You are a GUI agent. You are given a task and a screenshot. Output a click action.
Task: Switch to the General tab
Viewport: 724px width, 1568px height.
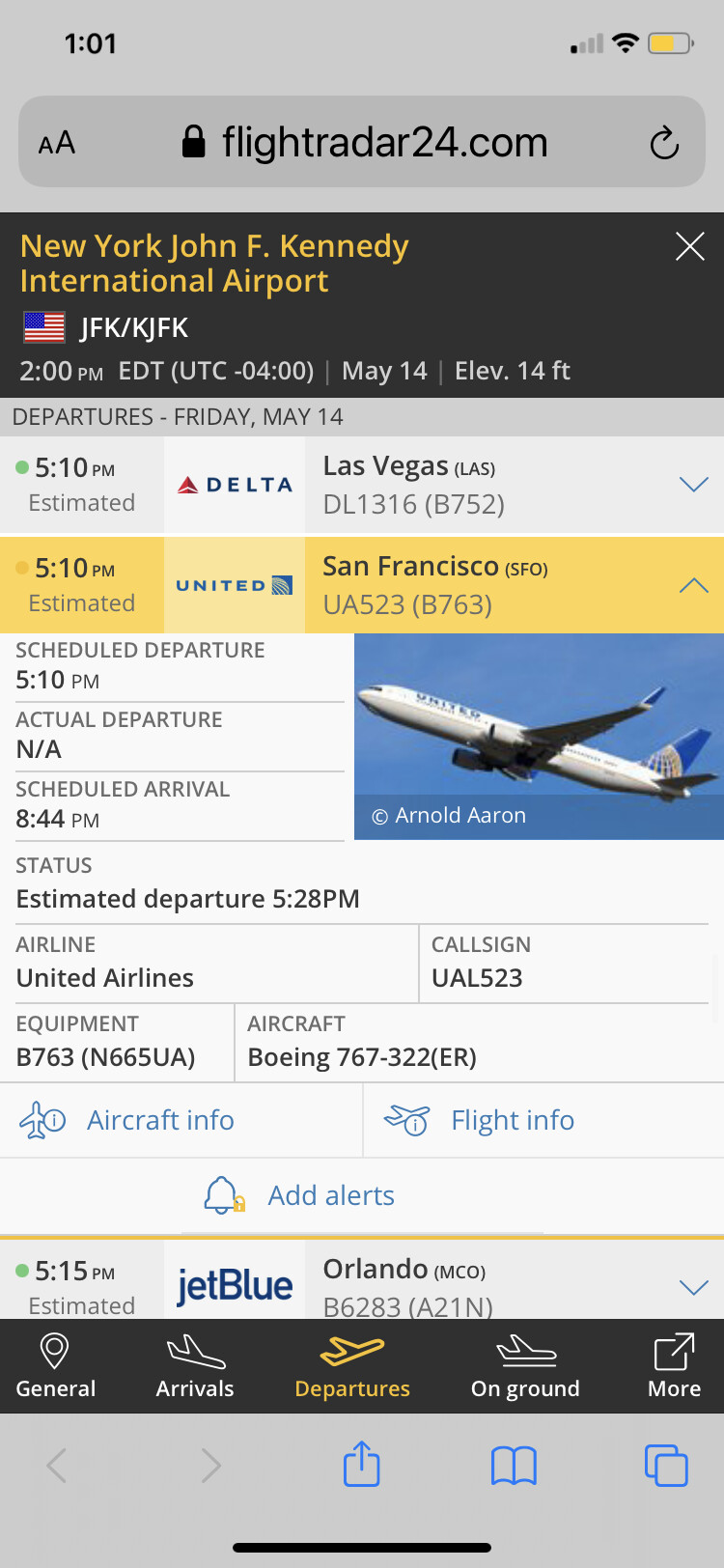click(56, 1365)
